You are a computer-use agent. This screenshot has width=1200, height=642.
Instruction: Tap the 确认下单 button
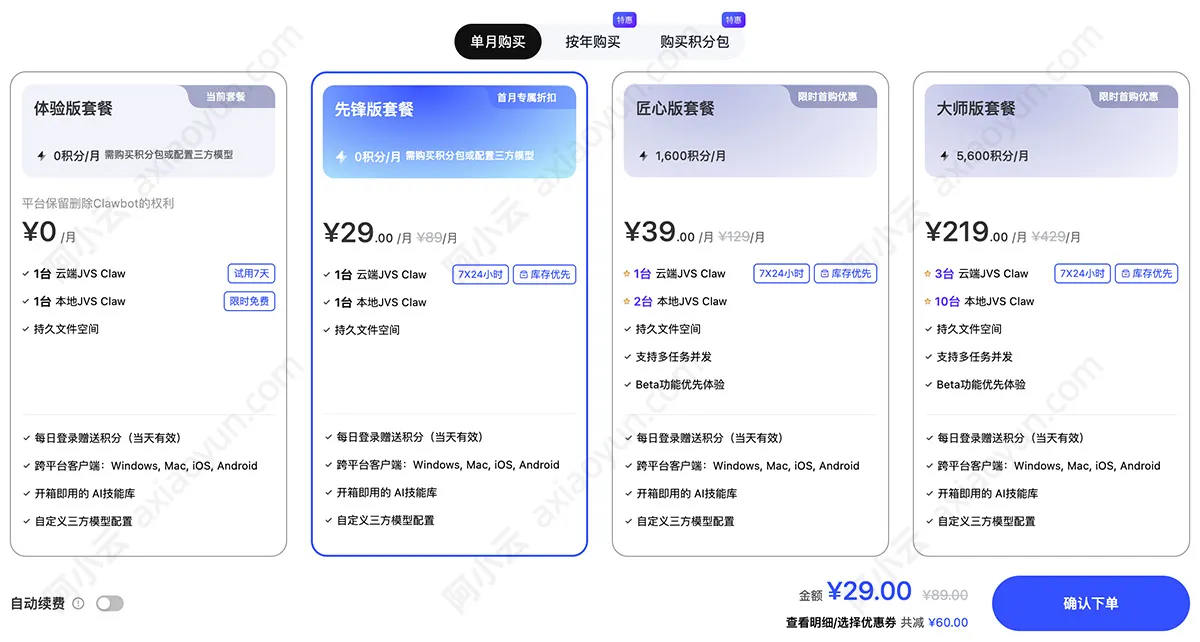[x=1090, y=603]
